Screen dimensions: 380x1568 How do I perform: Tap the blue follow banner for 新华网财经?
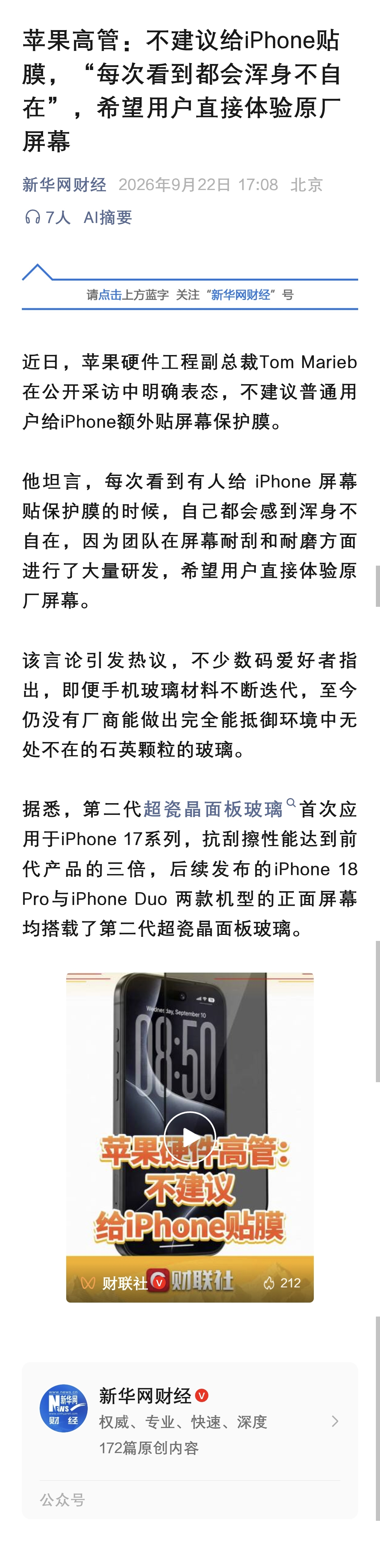coord(190,295)
